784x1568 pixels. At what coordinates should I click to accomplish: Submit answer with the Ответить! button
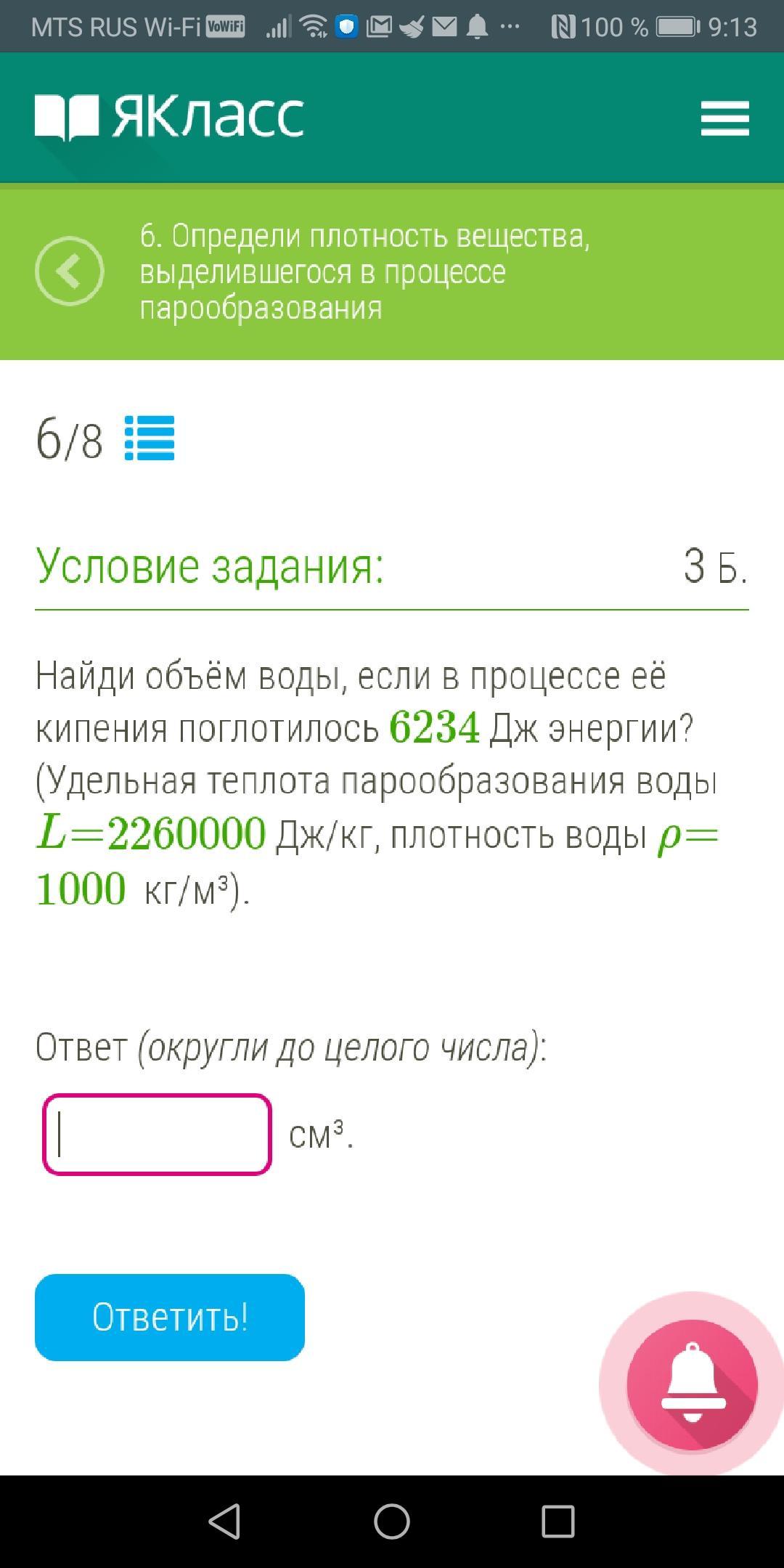[170, 1318]
